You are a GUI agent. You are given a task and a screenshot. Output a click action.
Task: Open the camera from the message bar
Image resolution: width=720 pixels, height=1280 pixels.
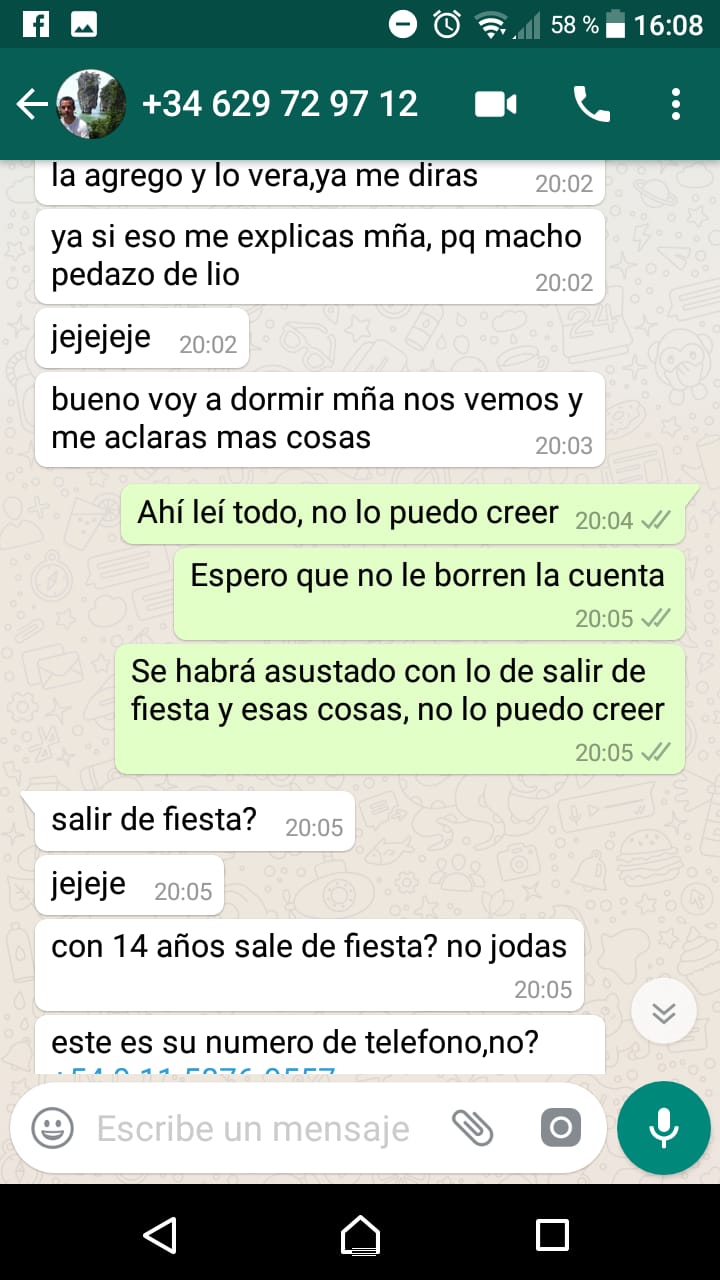[x=560, y=1129]
